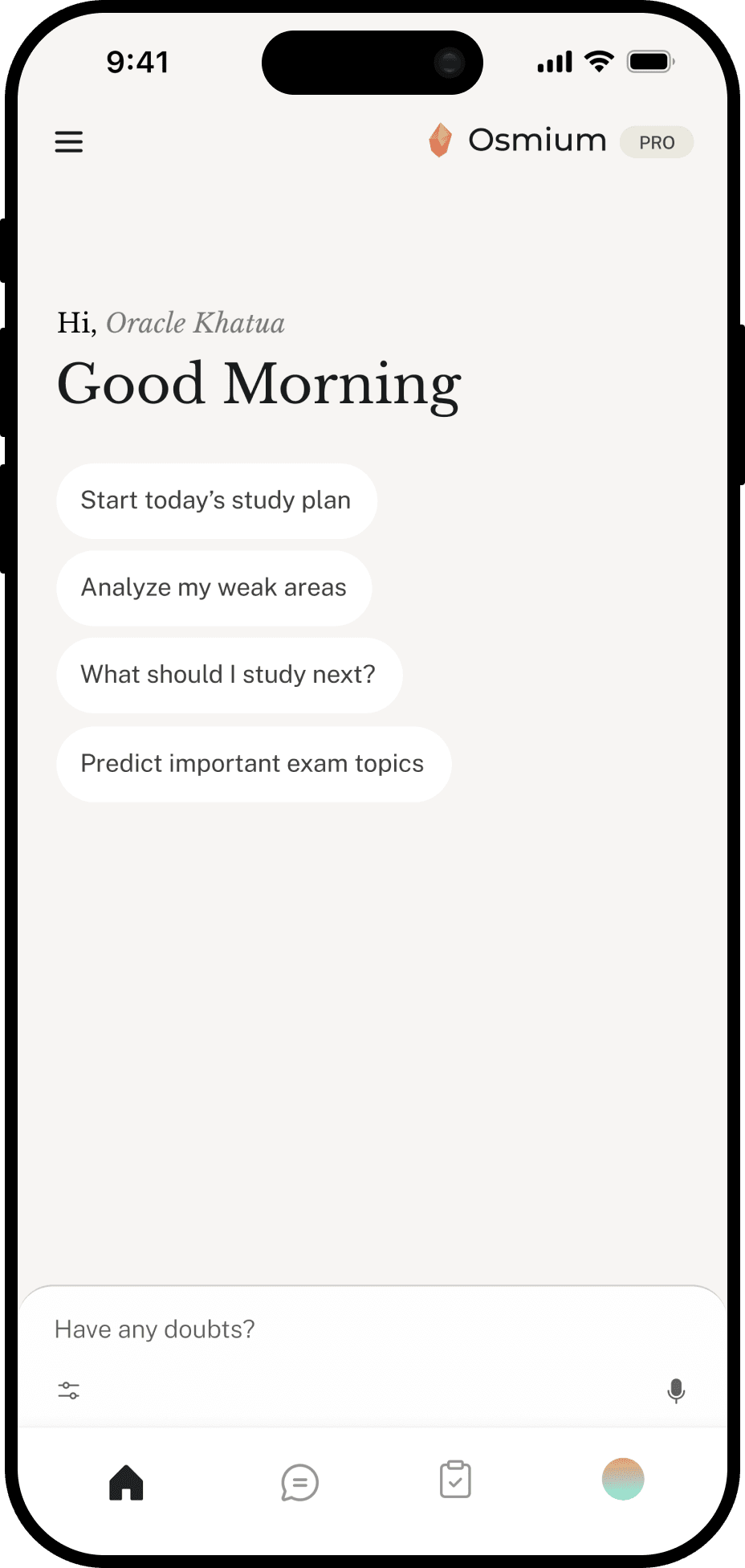This screenshot has height=1568, width=745.
Task: Select Analyze my weak areas
Action: click(x=213, y=588)
